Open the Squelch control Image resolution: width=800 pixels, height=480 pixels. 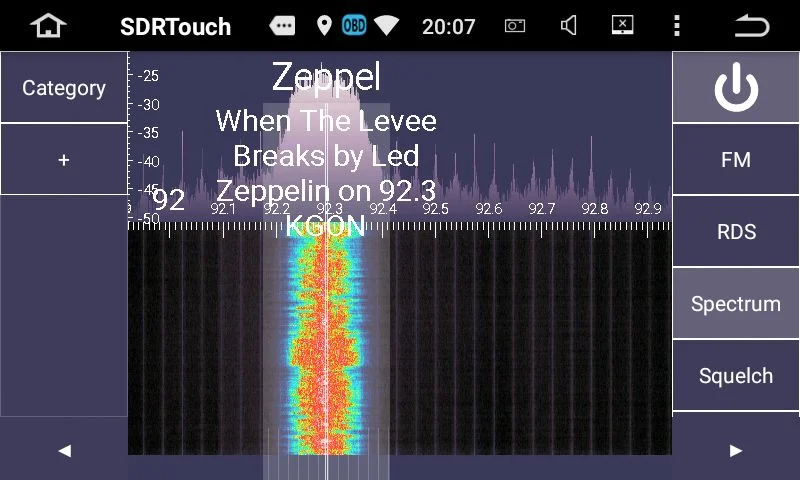735,376
